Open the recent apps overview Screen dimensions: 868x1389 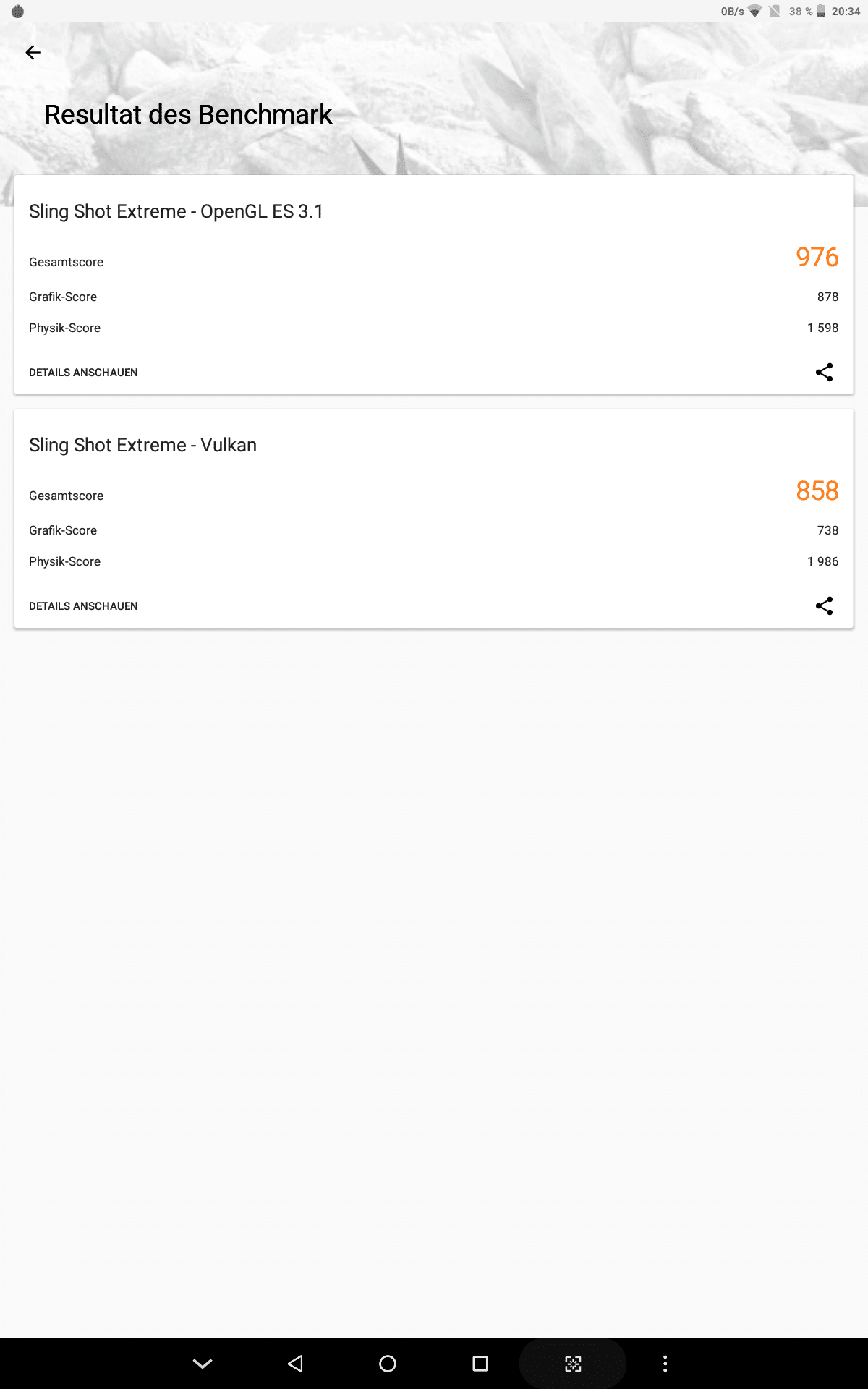[480, 1364]
